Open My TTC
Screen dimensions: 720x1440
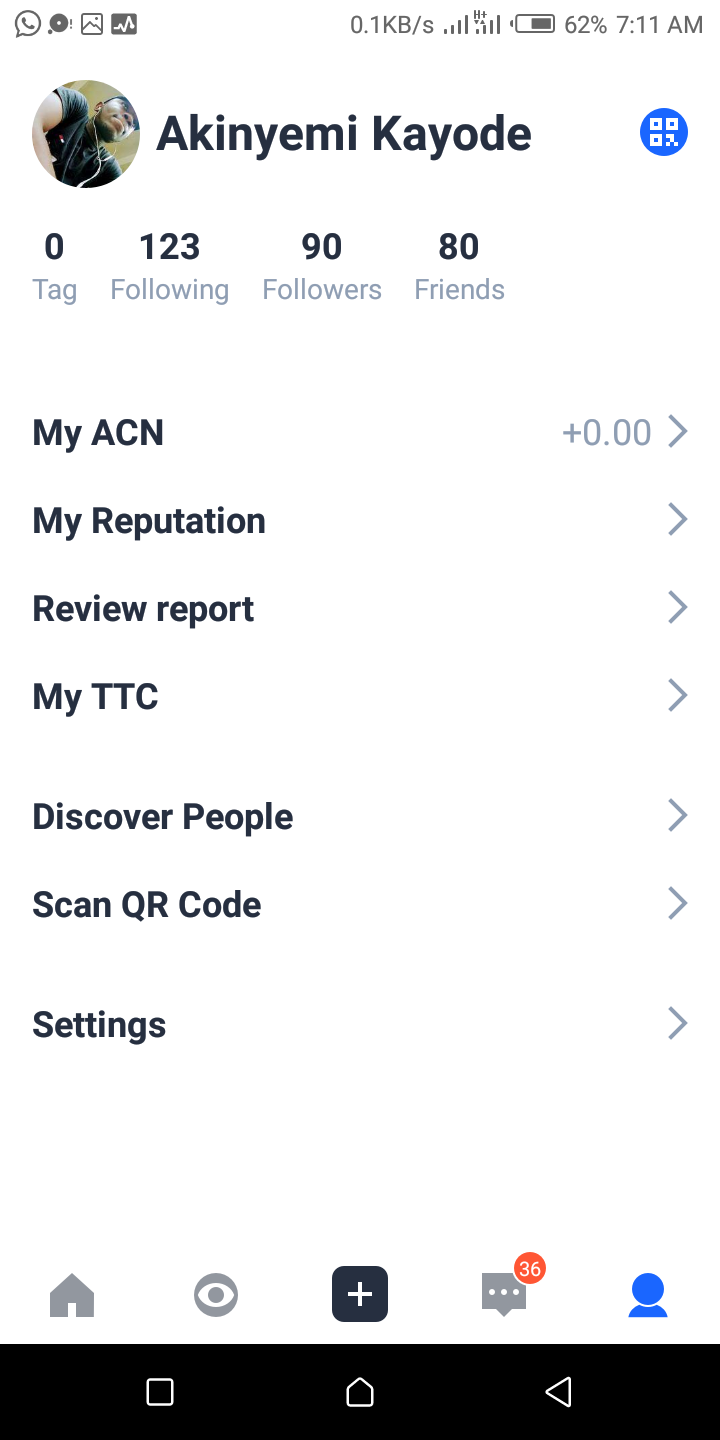tap(360, 696)
